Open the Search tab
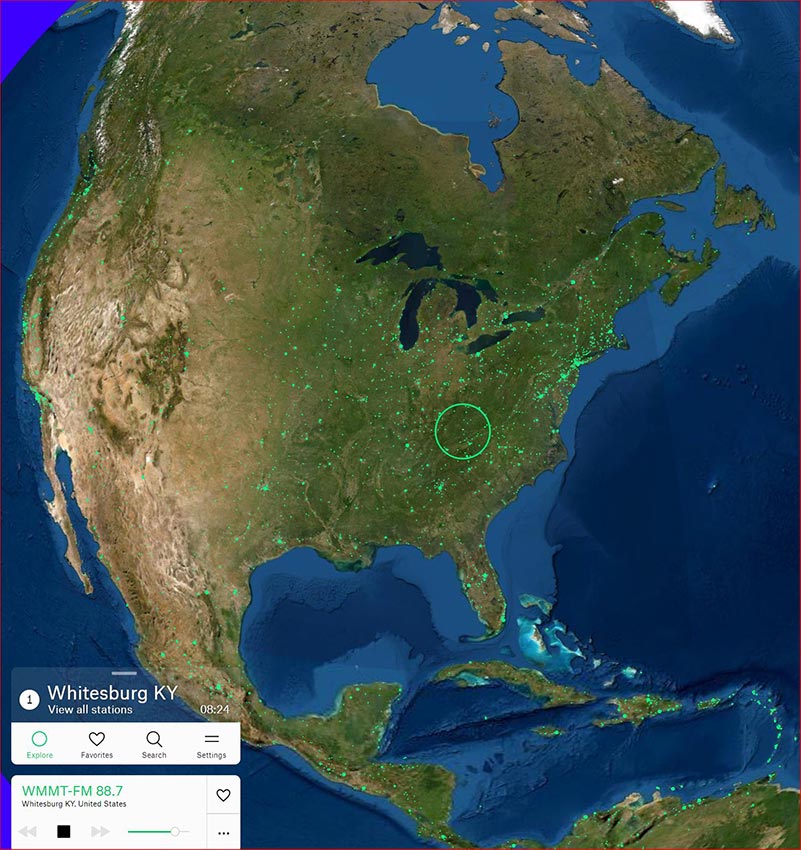 [154, 745]
